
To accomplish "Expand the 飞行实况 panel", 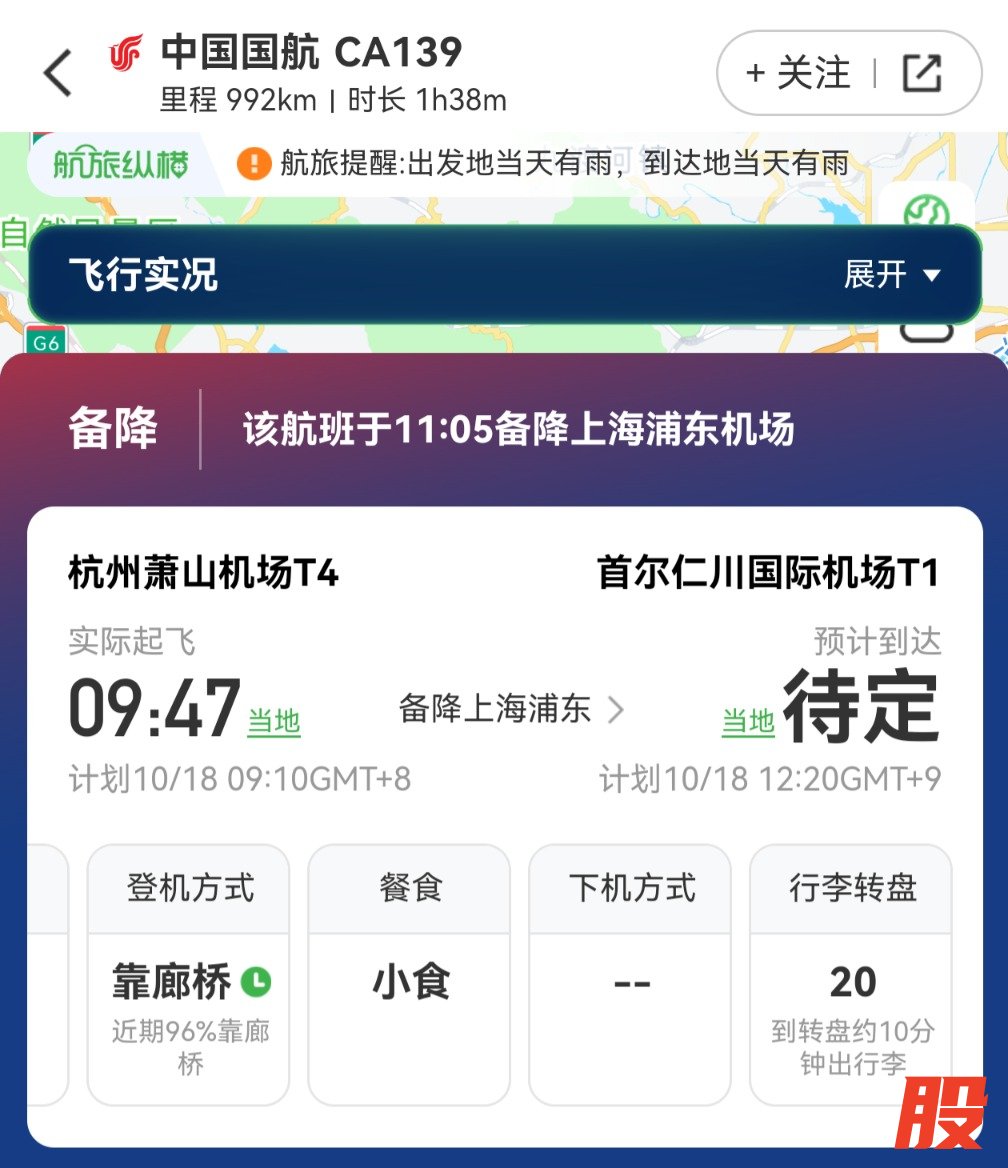I will 892,275.
